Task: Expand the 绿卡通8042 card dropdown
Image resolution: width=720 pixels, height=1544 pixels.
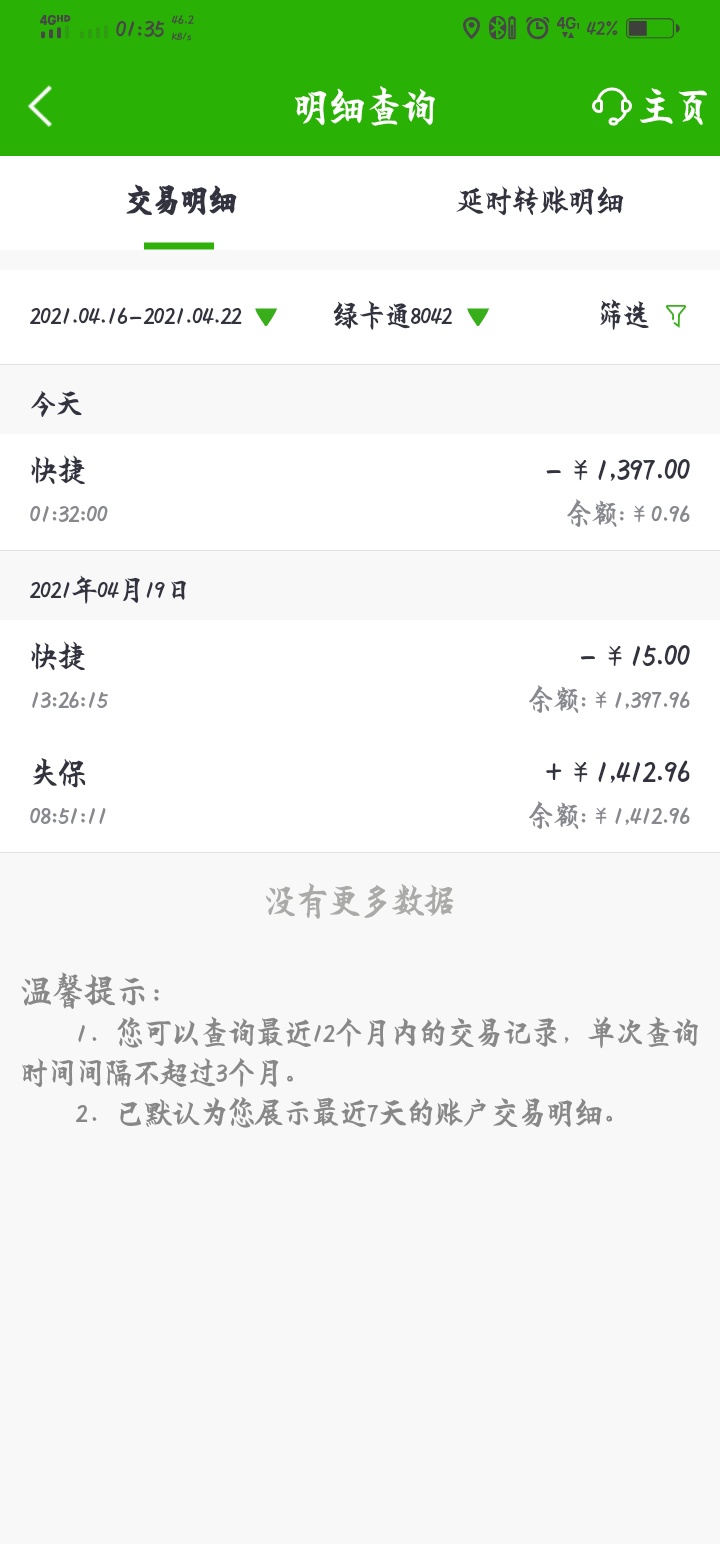Action: [411, 317]
